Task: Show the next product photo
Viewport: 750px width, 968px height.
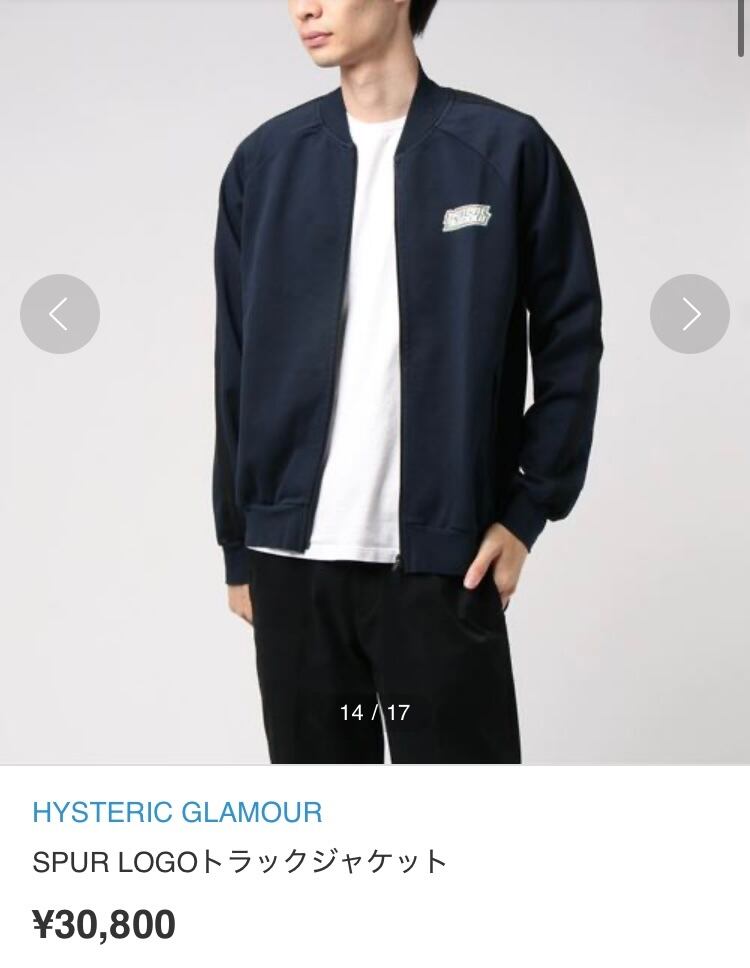Action: pos(690,314)
